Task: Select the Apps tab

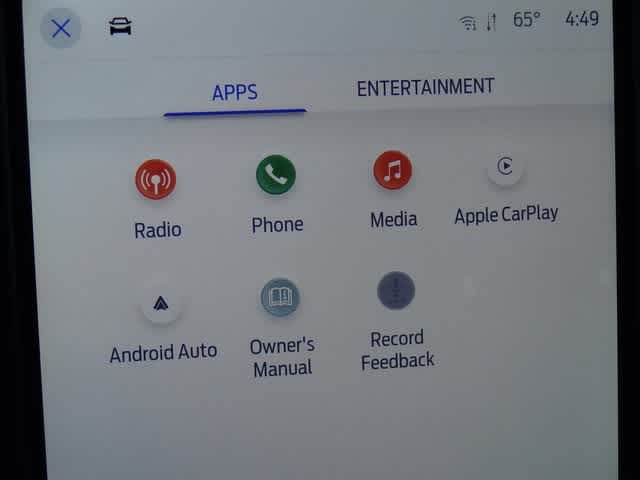Action: (235, 93)
